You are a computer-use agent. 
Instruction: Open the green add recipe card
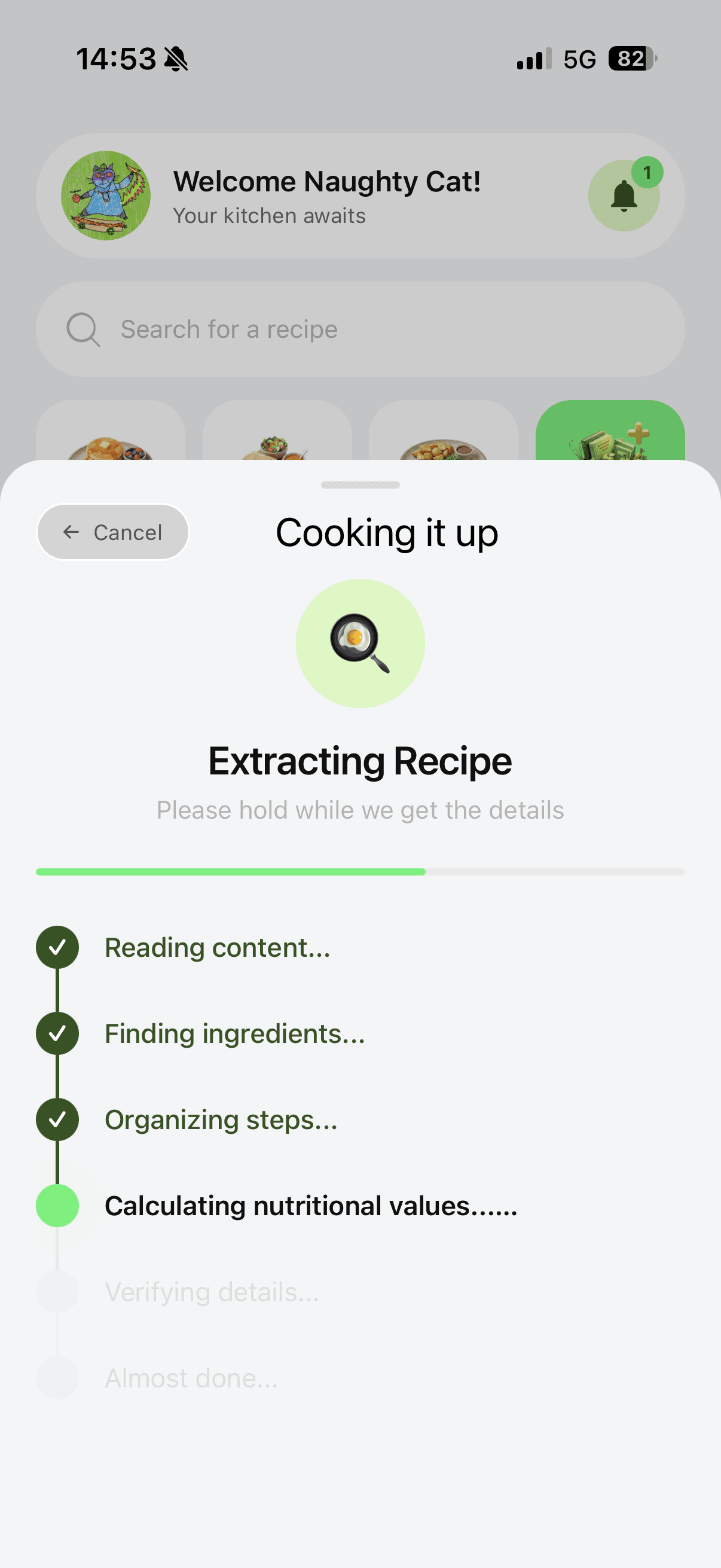pyautogui.click(x=610, y=431)
